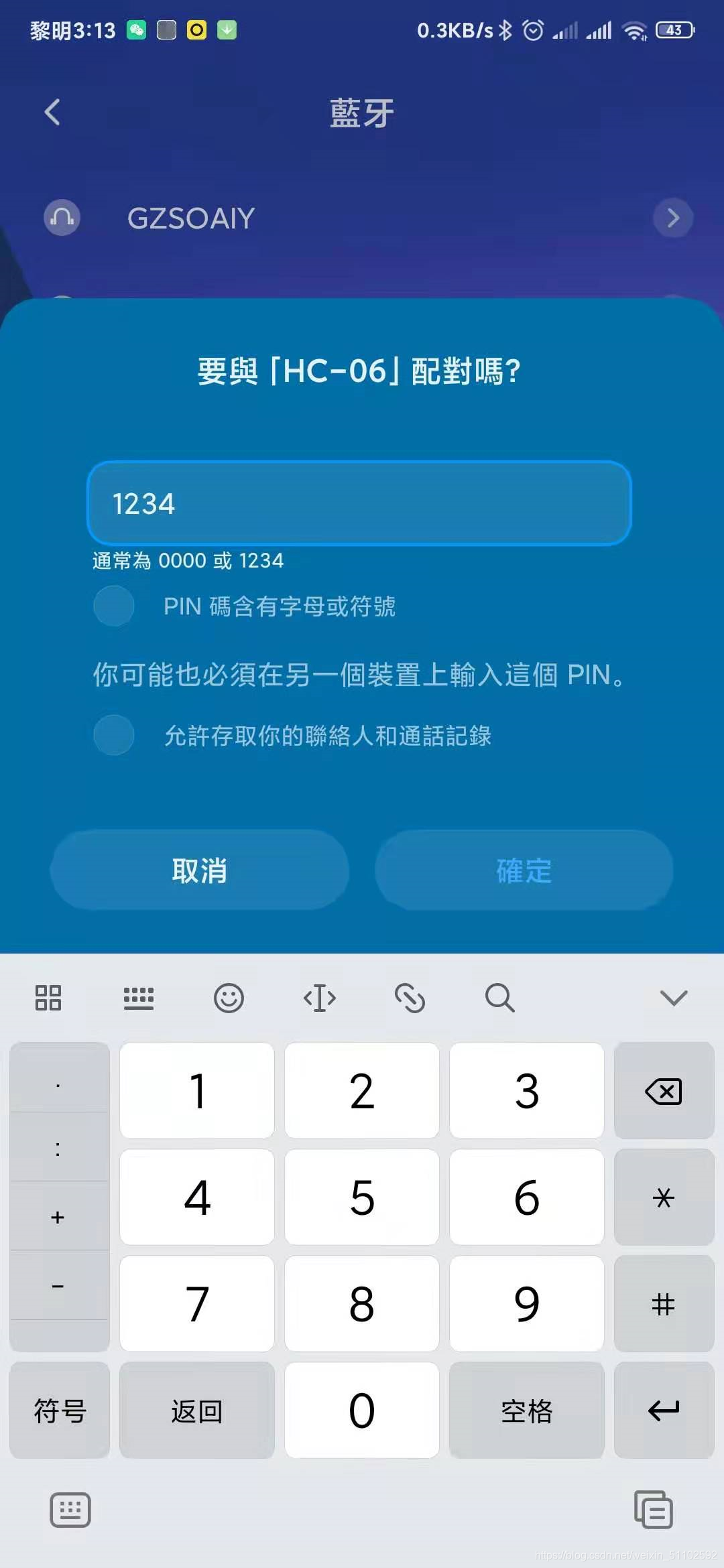This screenshot has width=724, height=1568.
Task: Confirm pairing by tapping 確定
Action: [524, 870]
